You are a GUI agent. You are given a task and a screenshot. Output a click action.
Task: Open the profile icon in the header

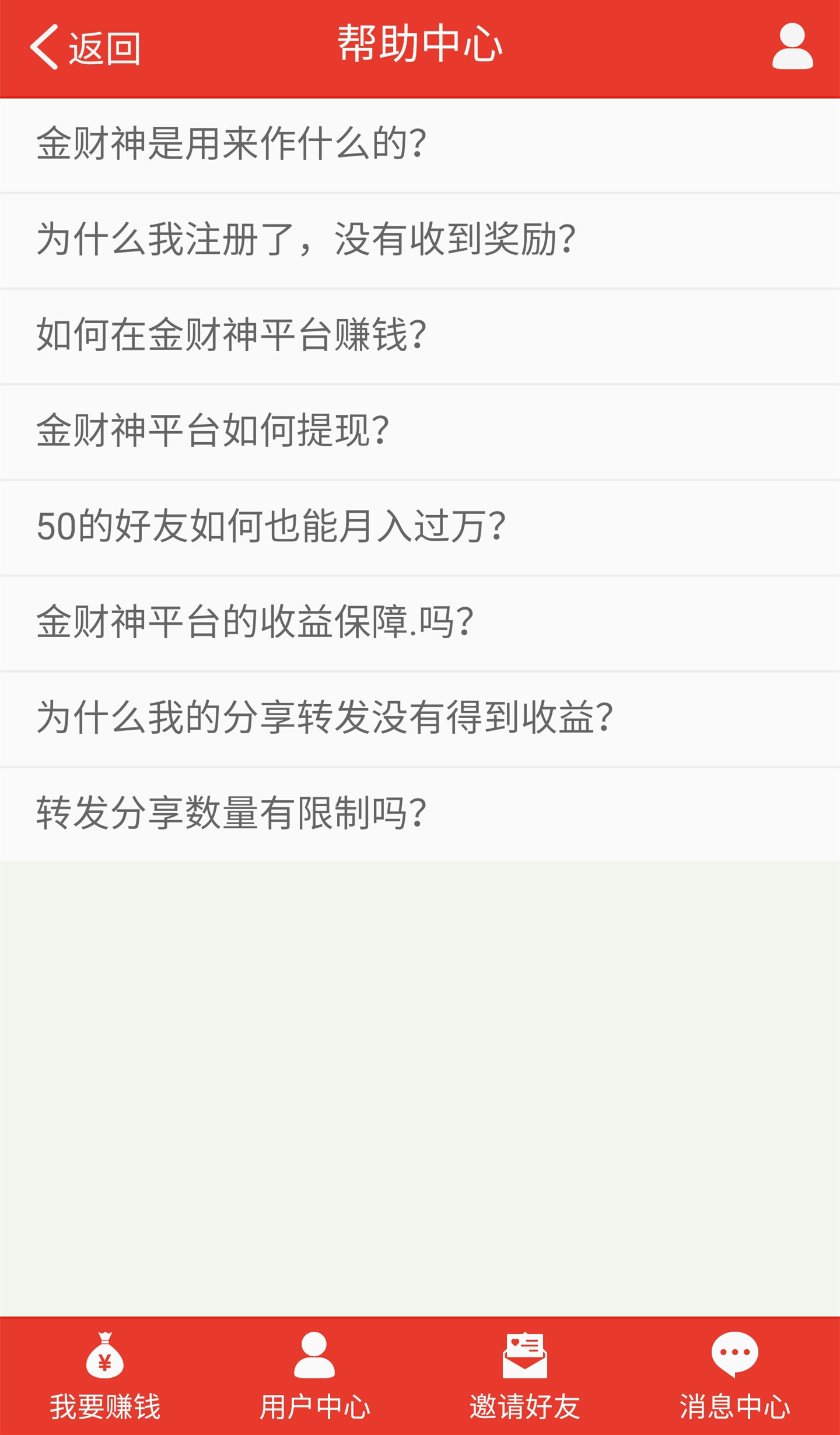(x=792, y=47)
